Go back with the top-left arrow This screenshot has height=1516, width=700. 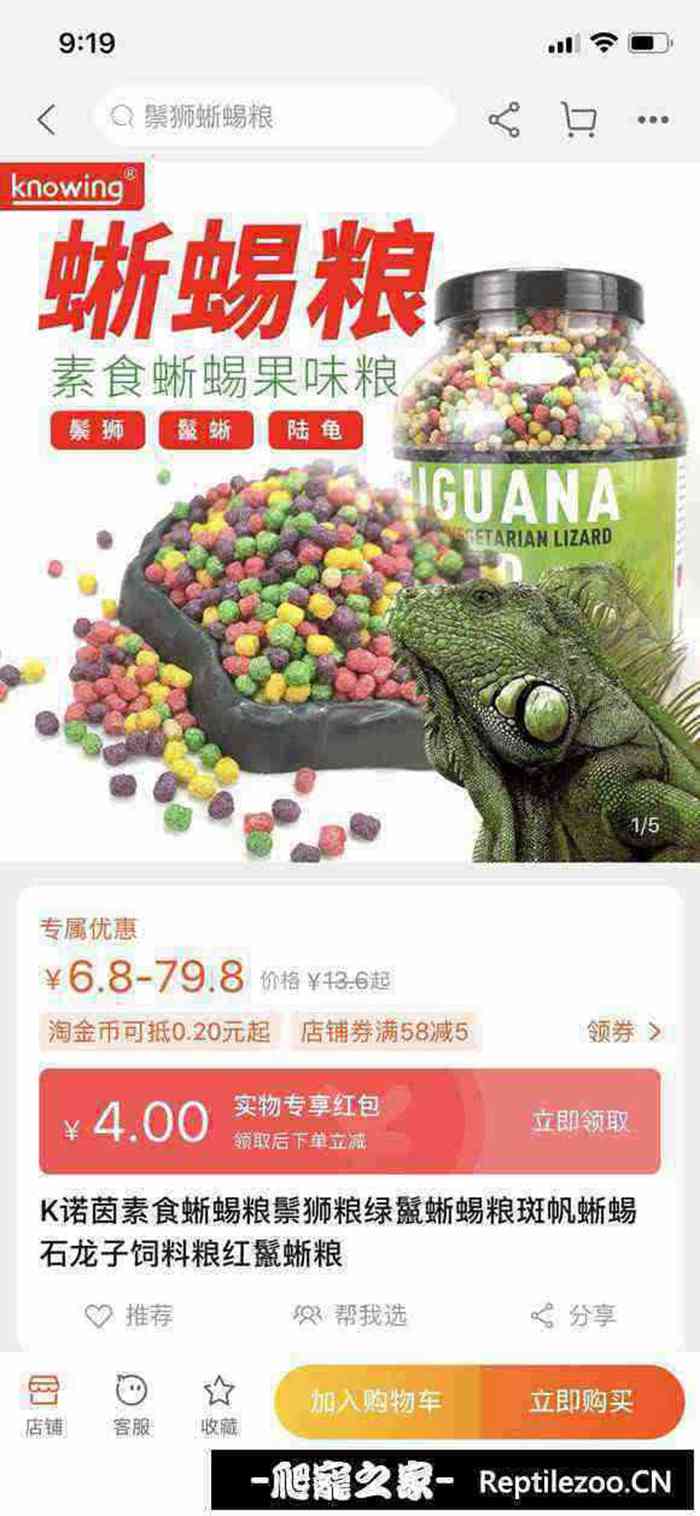point(46,120)
